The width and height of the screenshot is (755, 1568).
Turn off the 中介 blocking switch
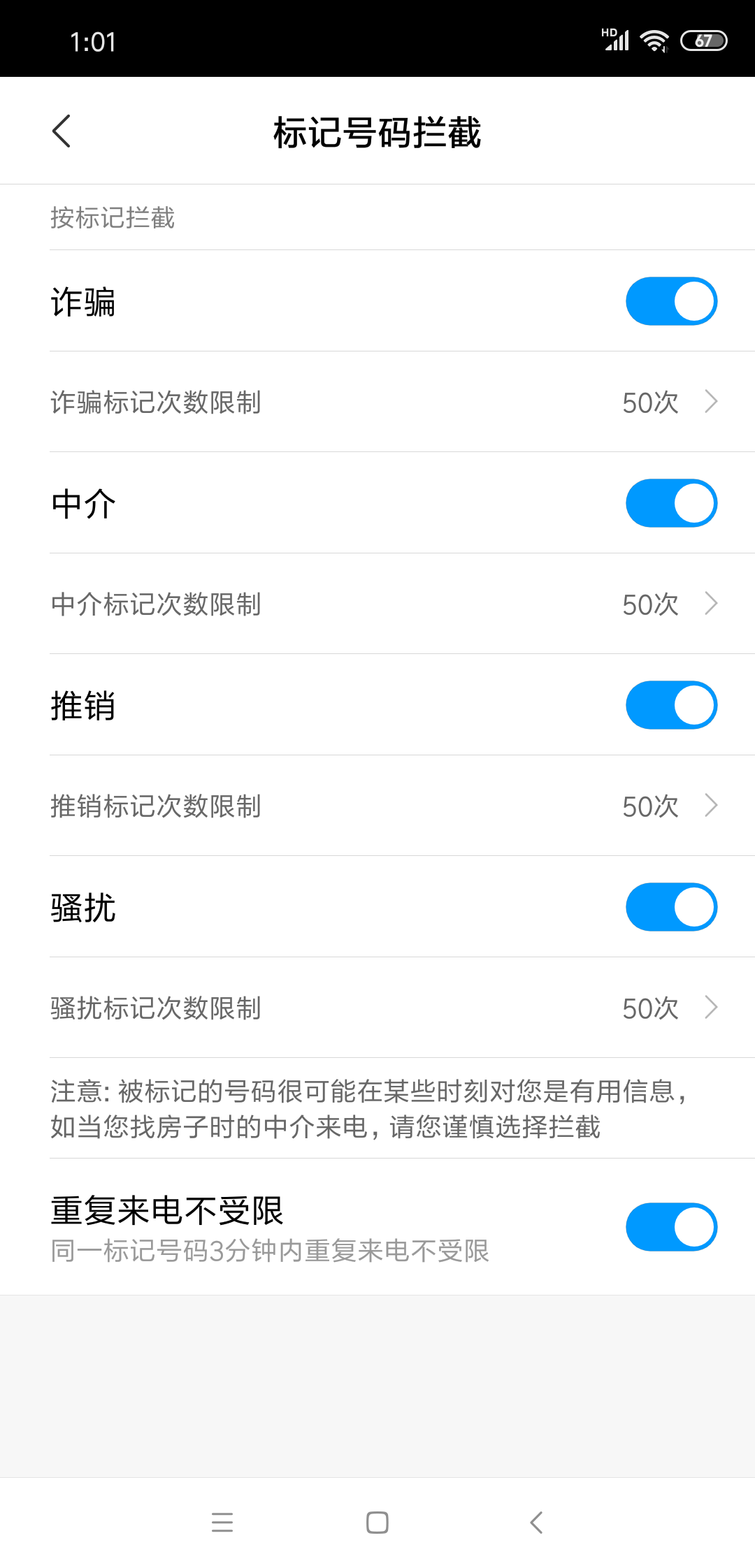(x=671, y=503)
